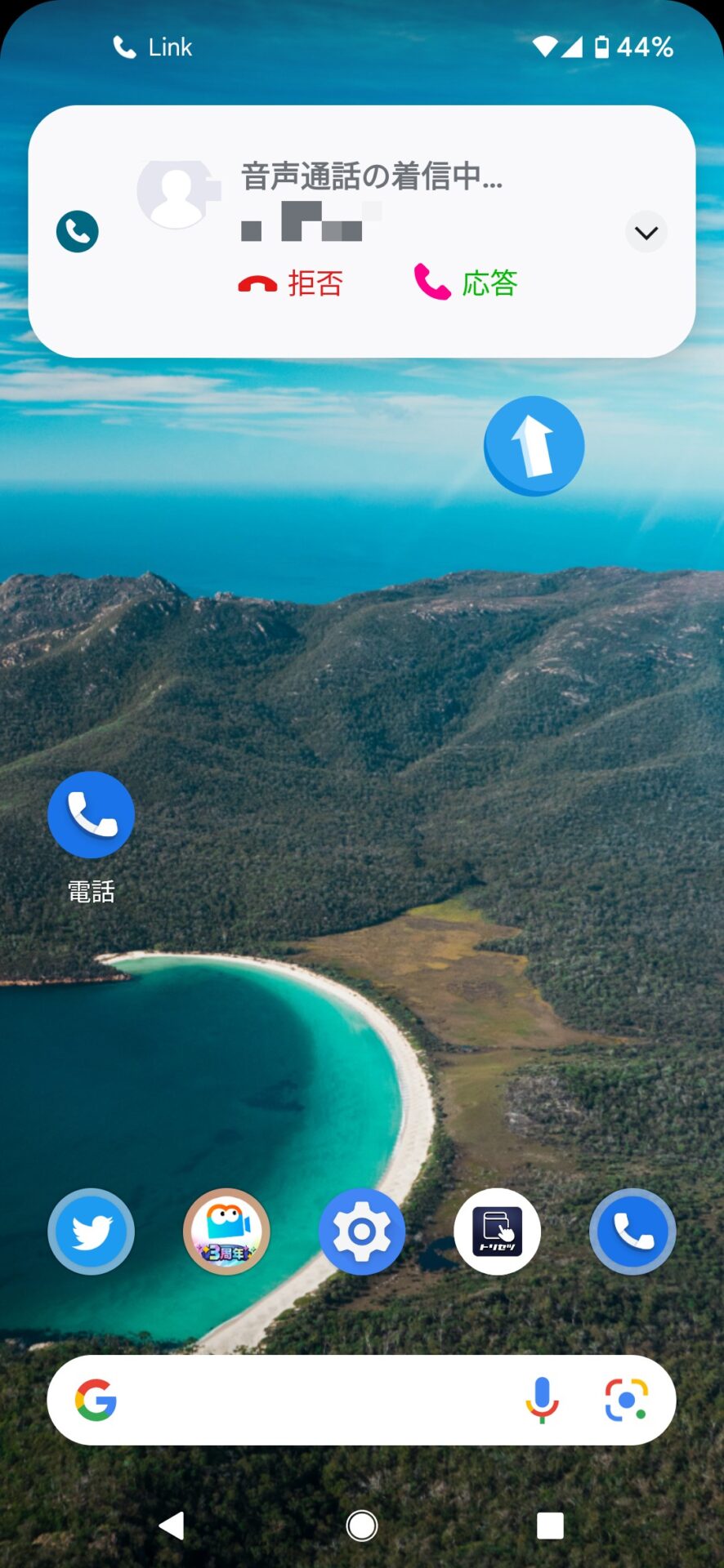Open the 電話 phone app
The image size is (724, 1568).
[x=91, y=815]
